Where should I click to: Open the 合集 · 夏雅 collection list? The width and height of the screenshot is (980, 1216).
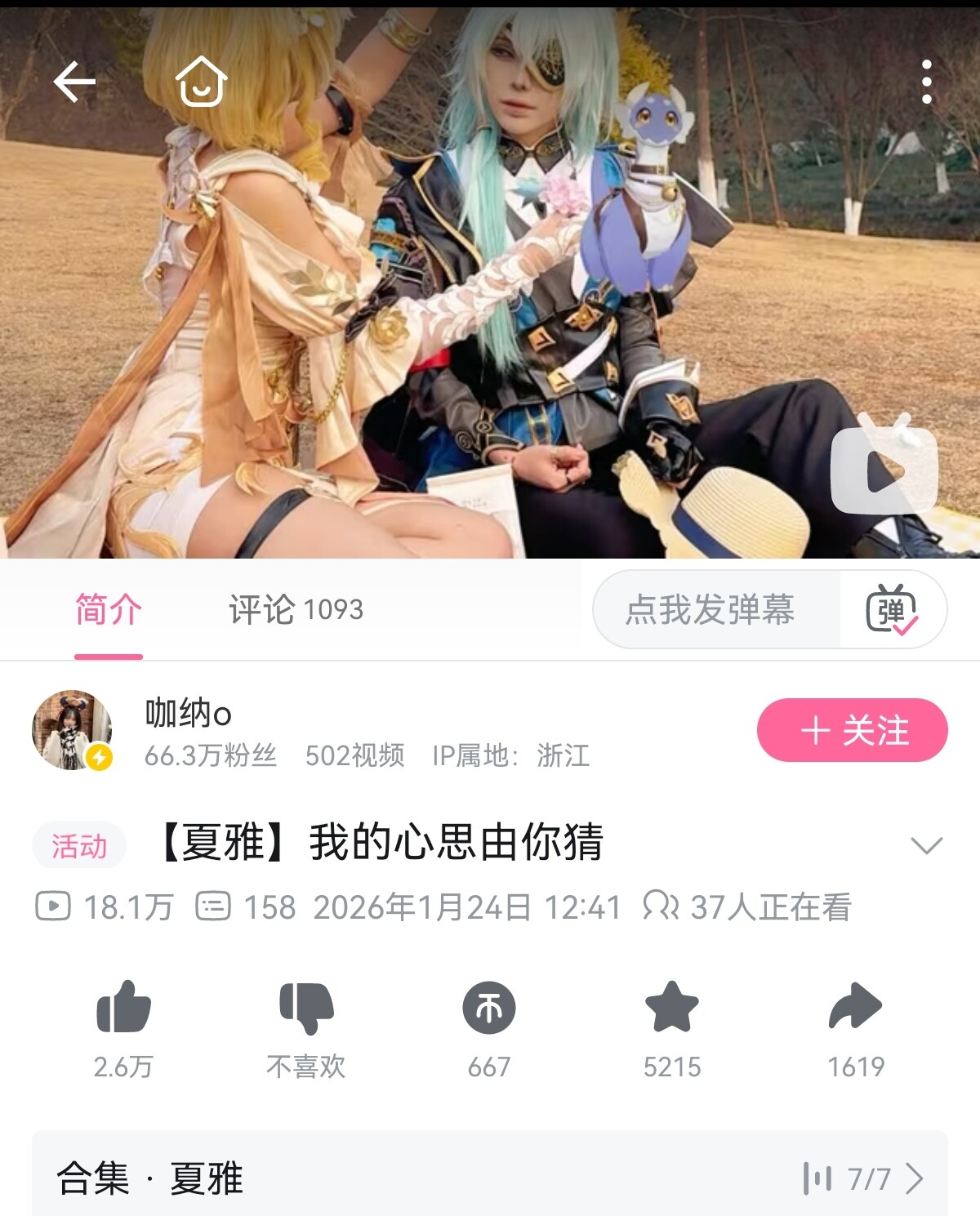489,1177
